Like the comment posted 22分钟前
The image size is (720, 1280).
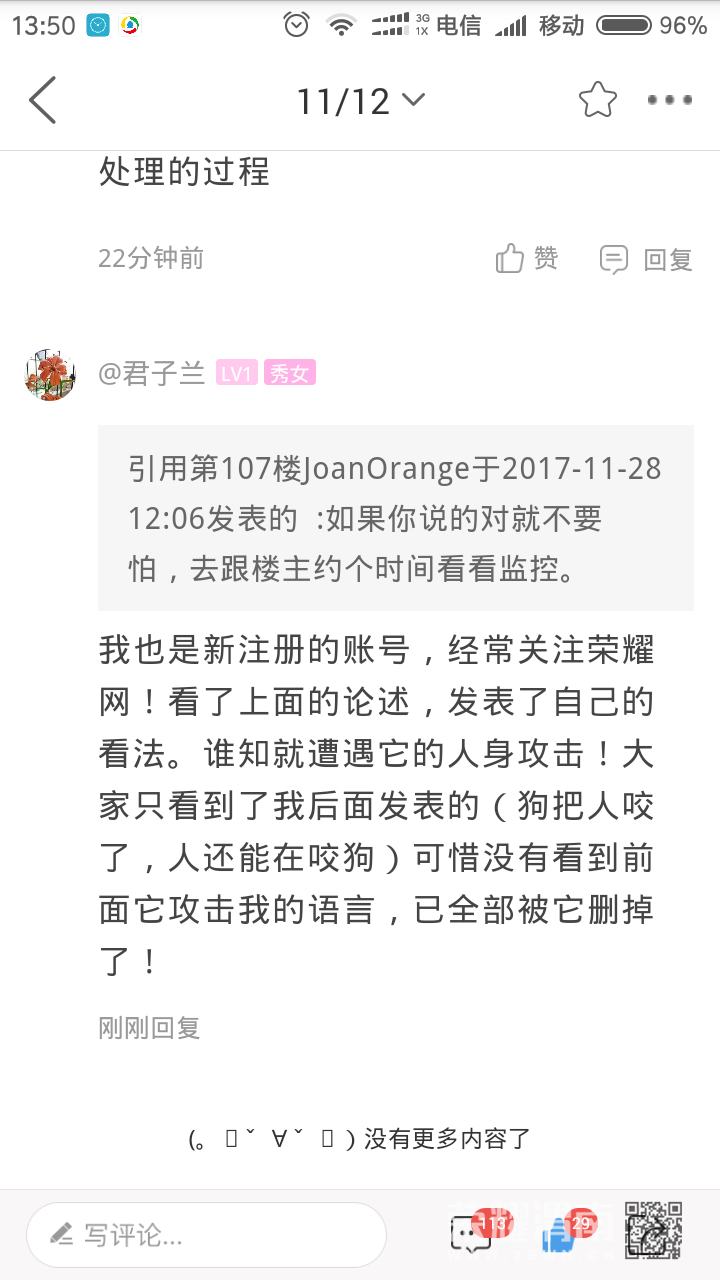(x=527, y=259)
